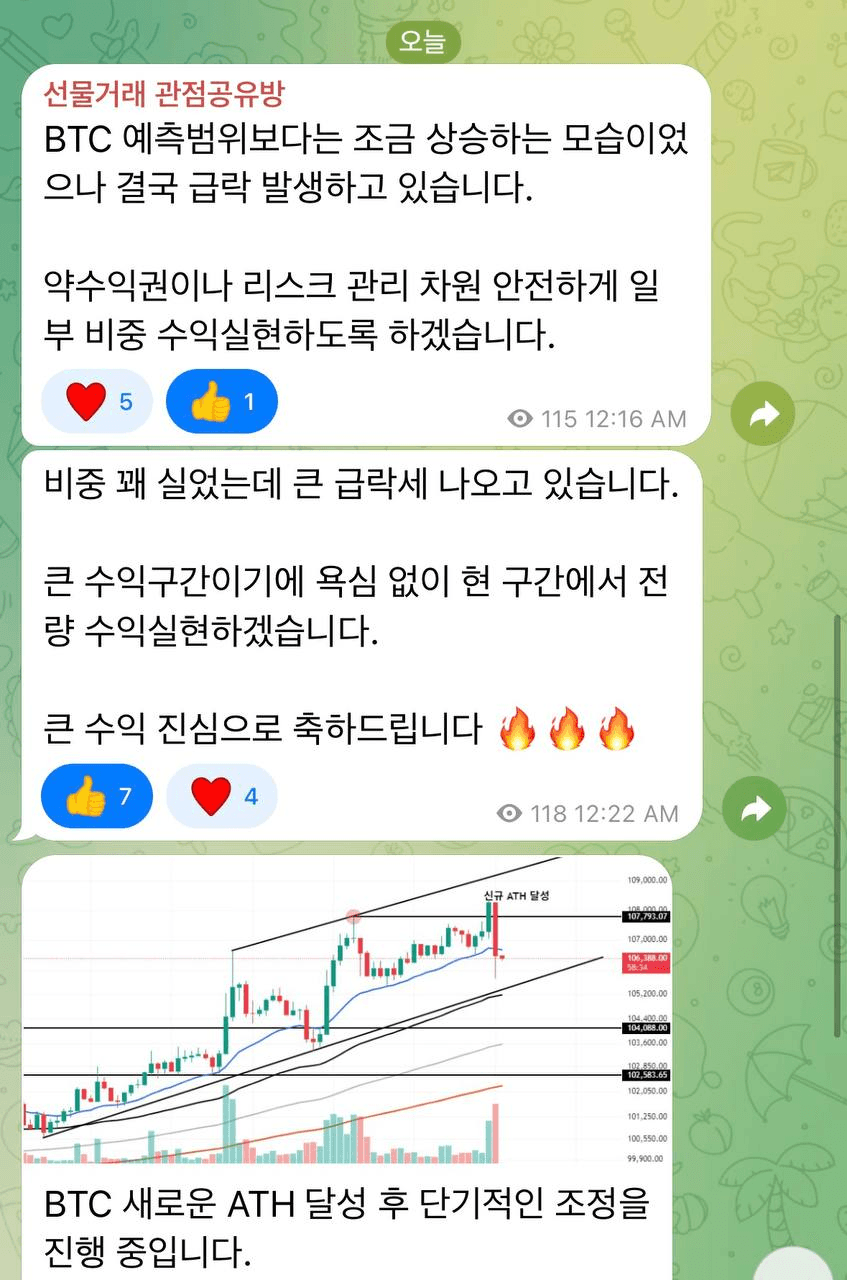The height and width of the screenshot is (1280, 847).
Task: Tap thumbs-up reaction on the 12:22 AM message
Action: tap(97, 796)
